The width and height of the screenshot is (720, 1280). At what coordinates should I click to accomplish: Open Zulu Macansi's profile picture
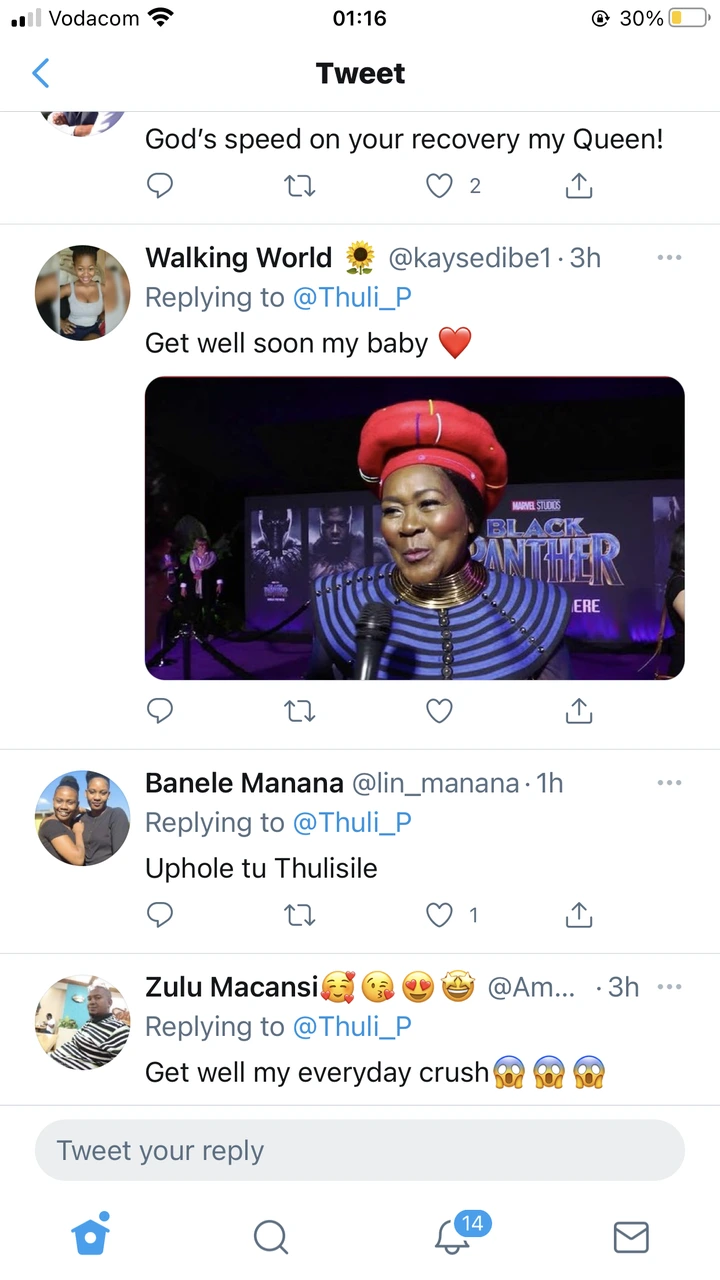pos(83,1023)
